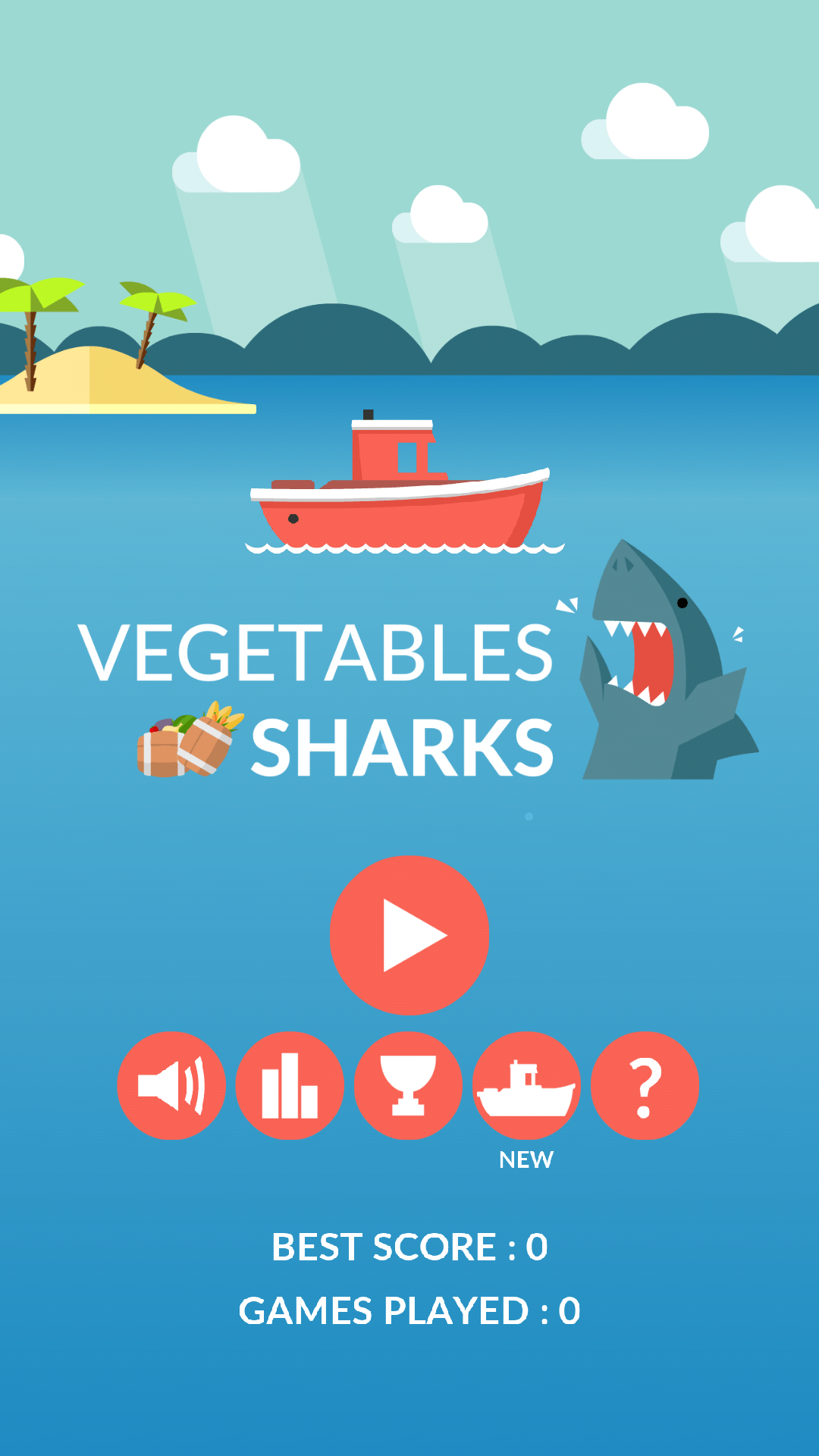Open the new boat selection icon
This screenshot has width=819, height=1456.
pos(526,1085)
